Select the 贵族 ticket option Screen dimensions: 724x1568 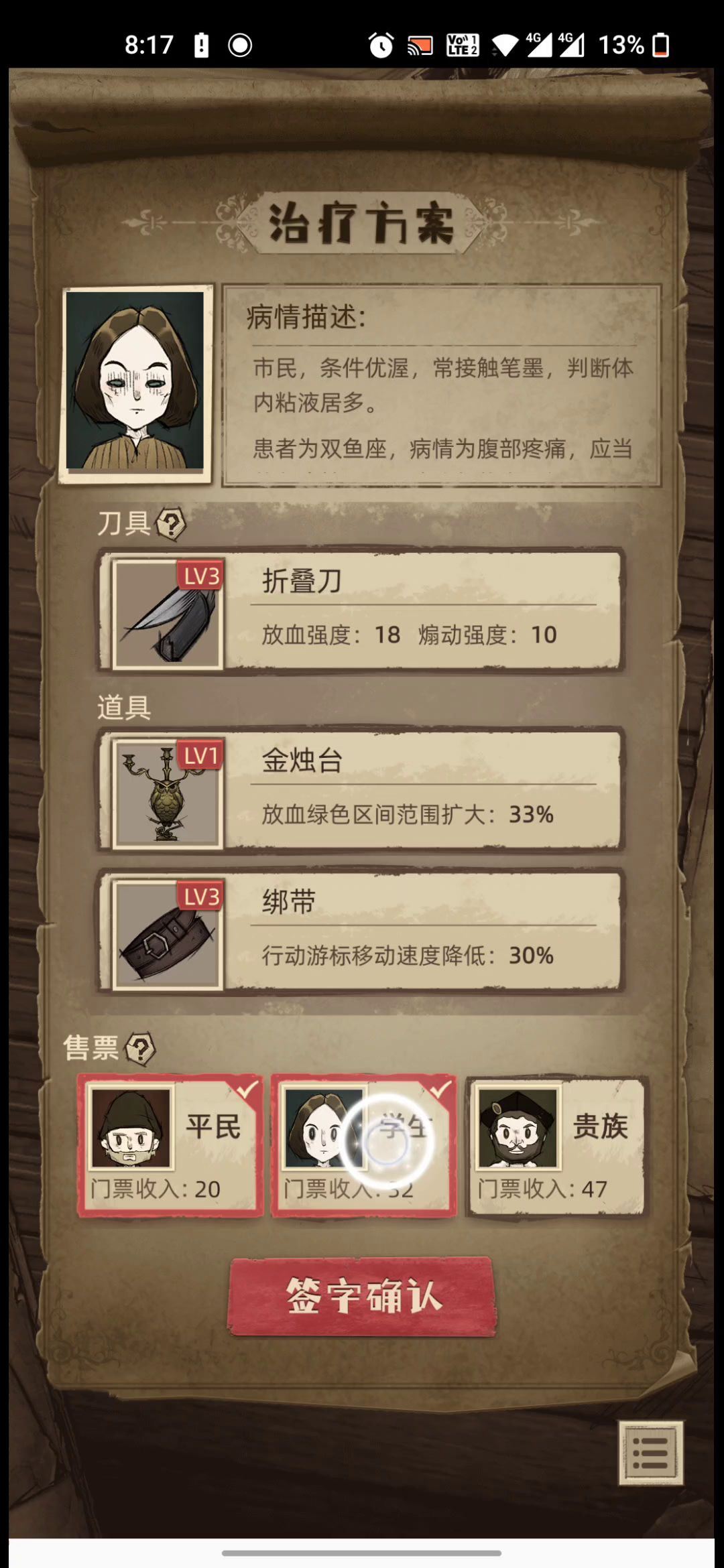[556, 1146]
